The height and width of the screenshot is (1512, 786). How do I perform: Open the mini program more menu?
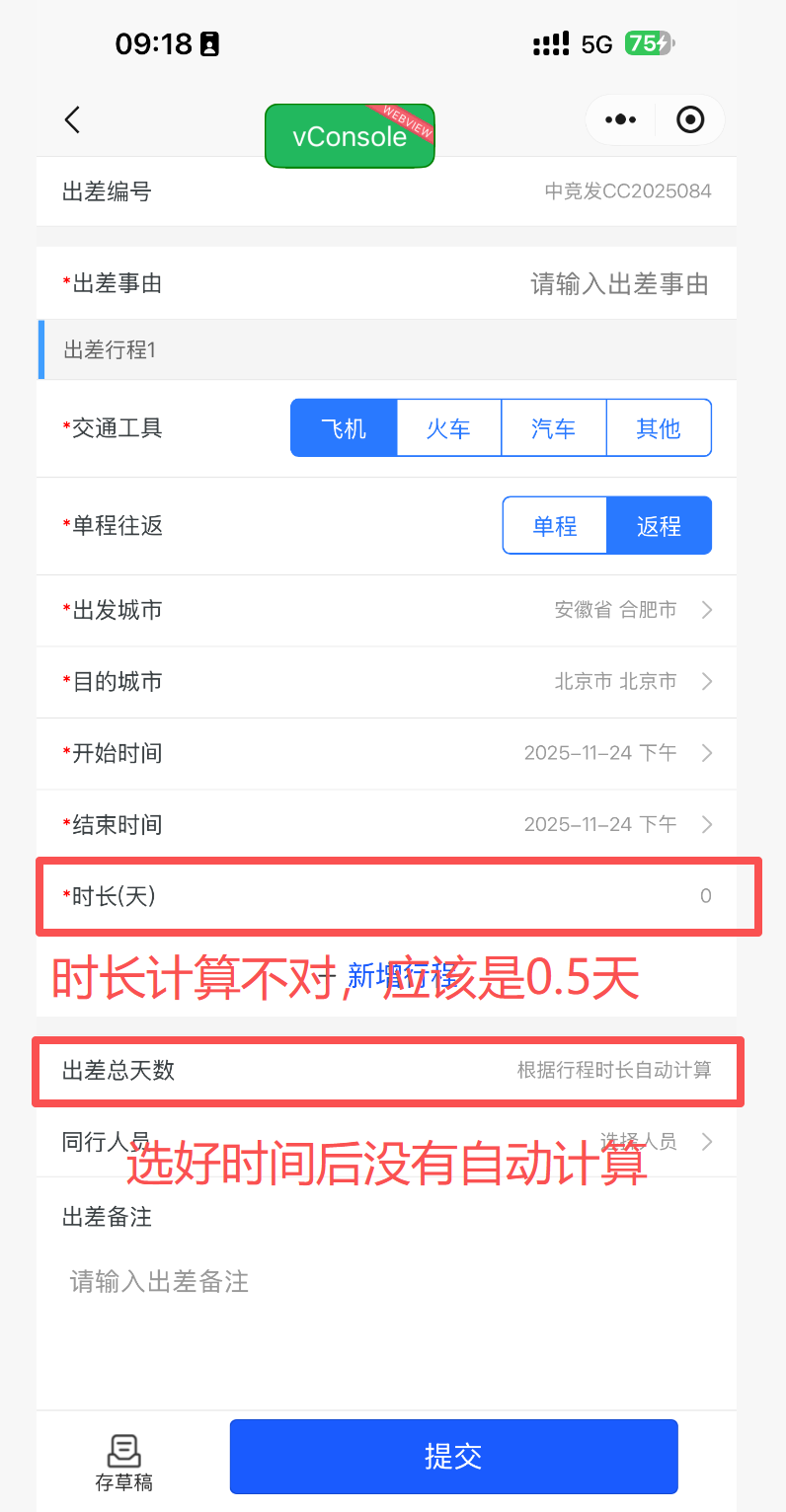[620, 120]
